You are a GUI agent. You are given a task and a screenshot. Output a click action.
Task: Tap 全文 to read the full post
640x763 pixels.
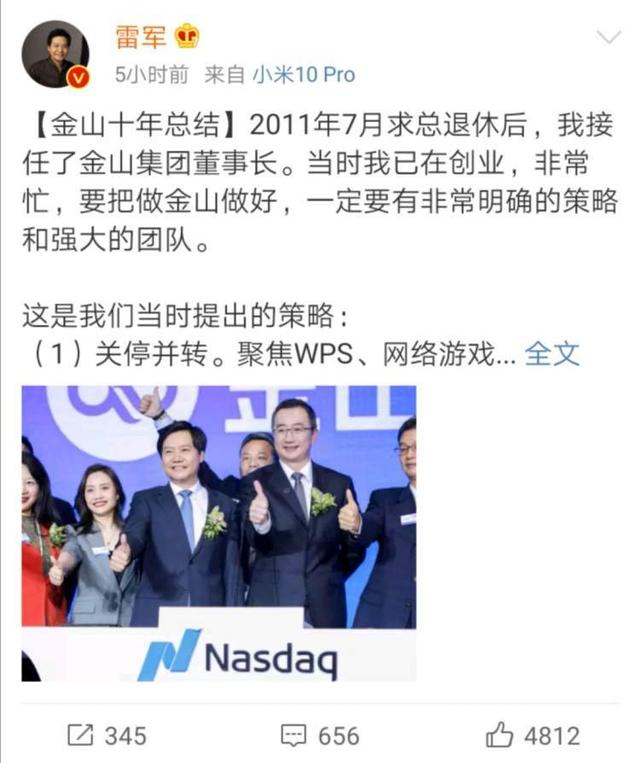pyautogui.click(x=552, y=353)
